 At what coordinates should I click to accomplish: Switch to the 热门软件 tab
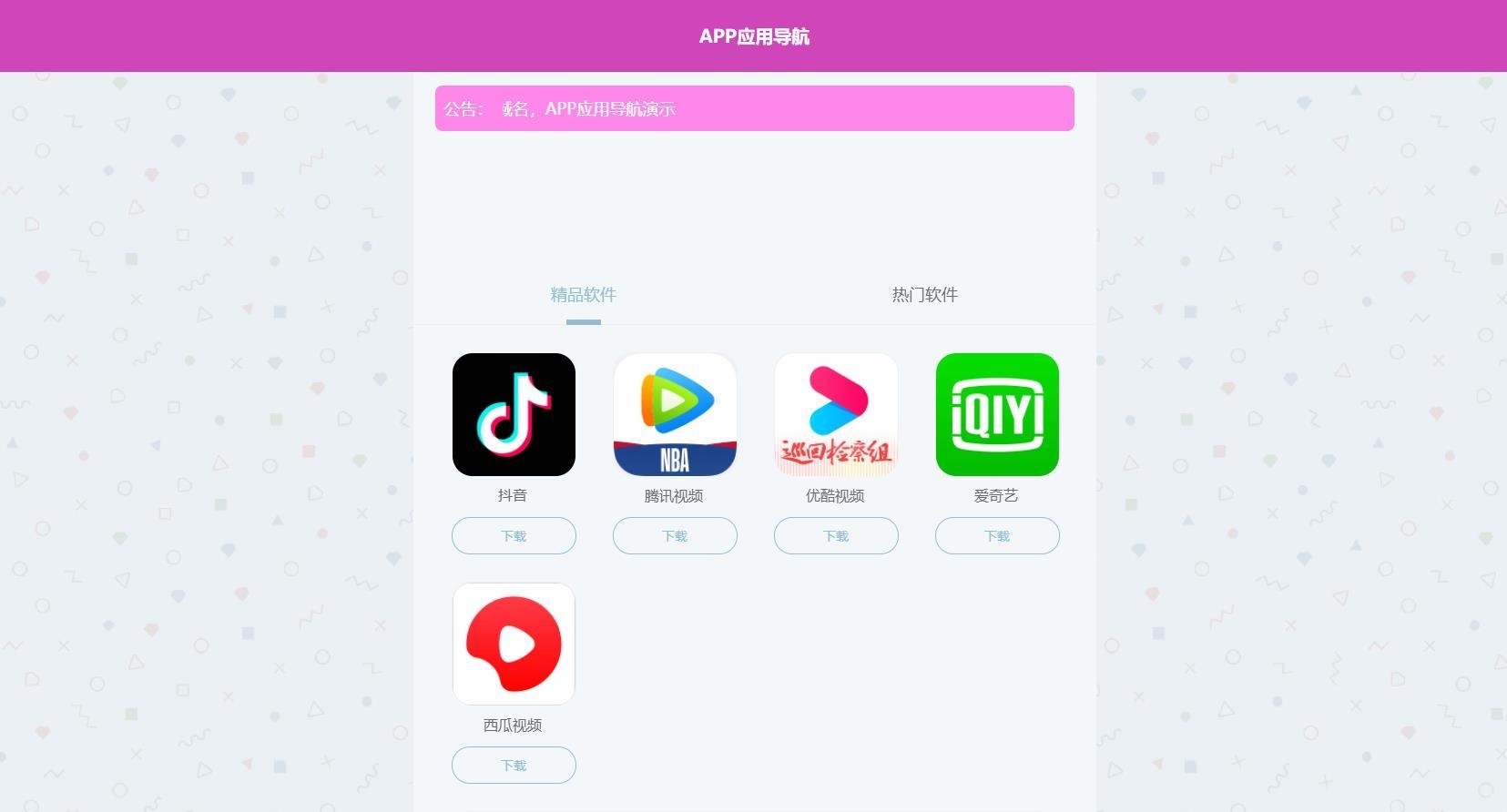pyautogui.click(x=924, y=295)
